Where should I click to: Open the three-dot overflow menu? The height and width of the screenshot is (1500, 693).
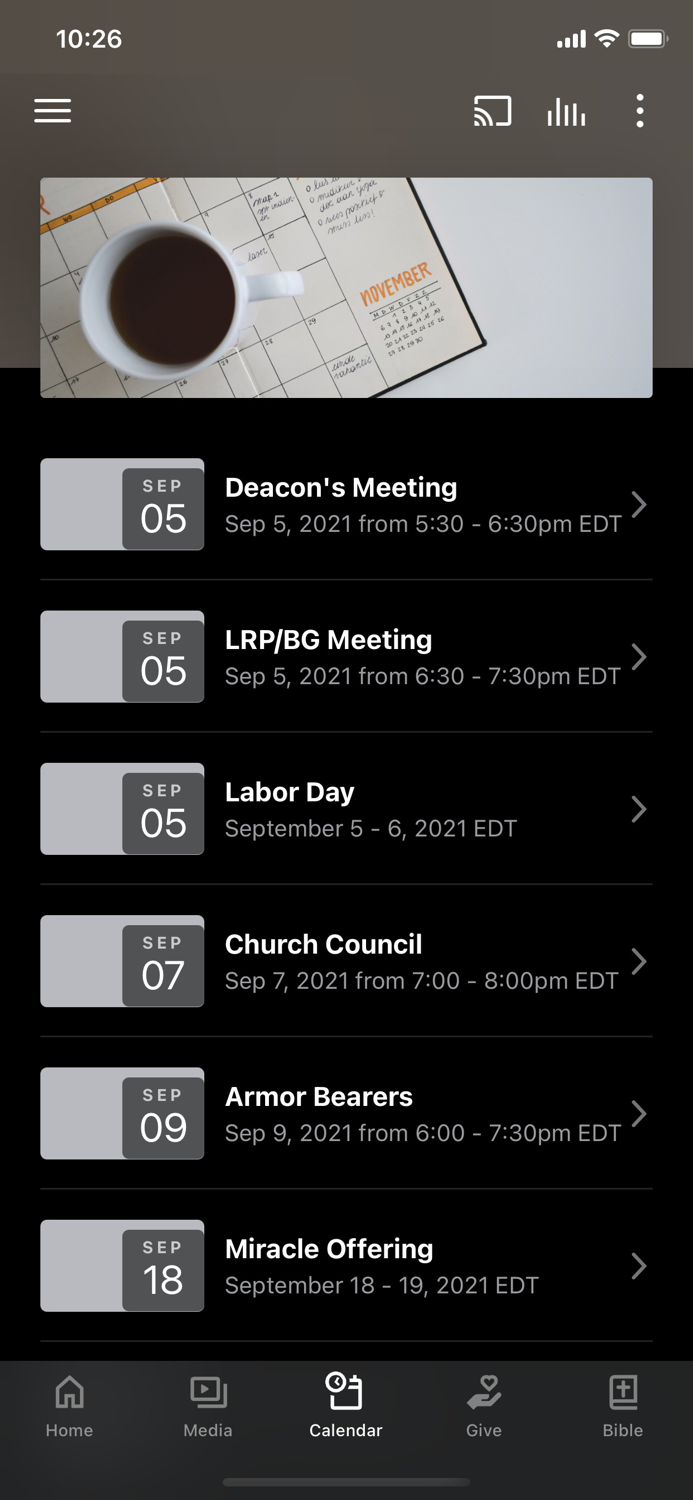[640, 111]
